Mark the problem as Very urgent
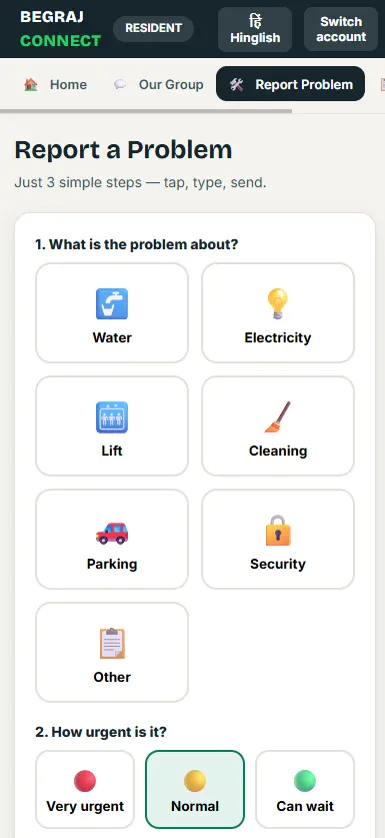This screenshot has width=385, height=838. point(85,789)
